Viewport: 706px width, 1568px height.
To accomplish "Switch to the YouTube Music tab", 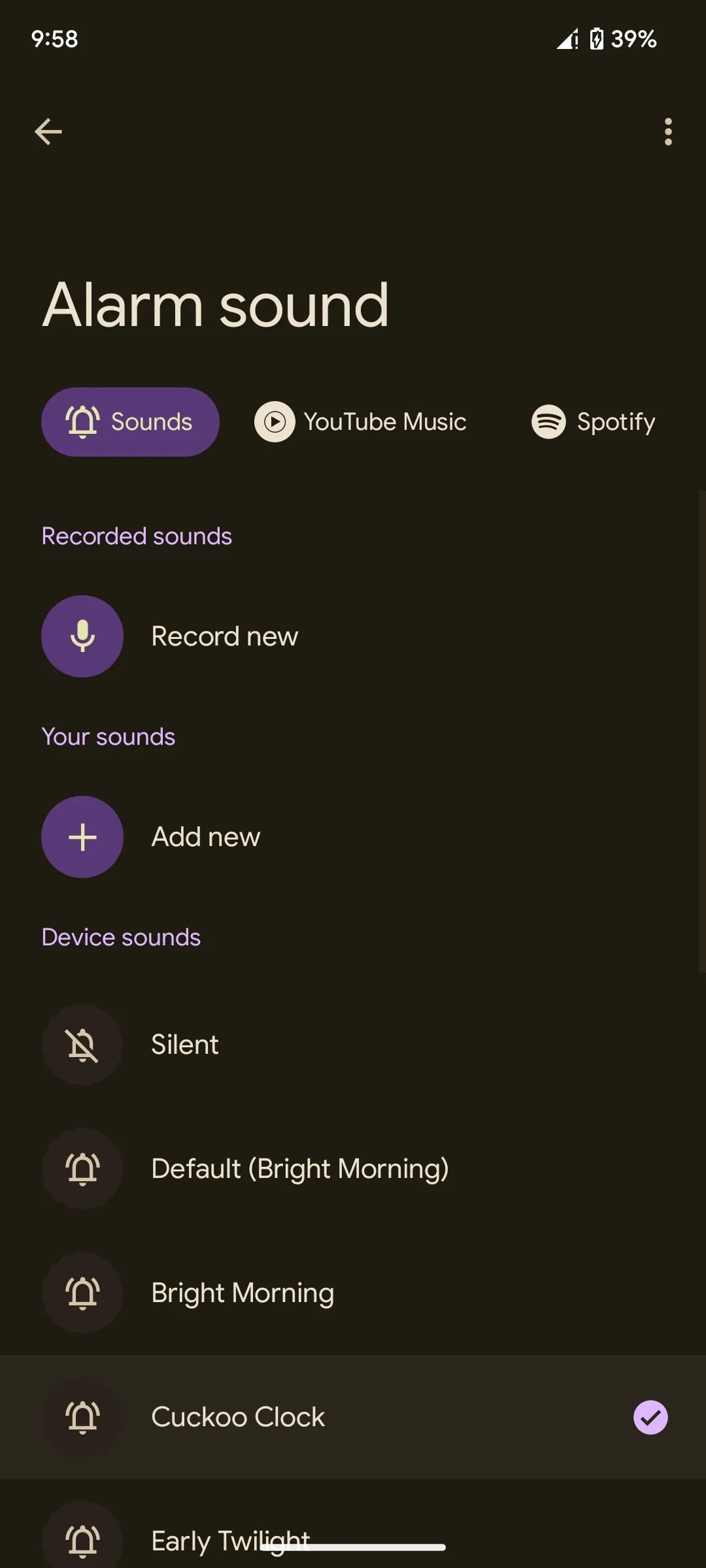I will pyautogui.click(x=360, y=421).
